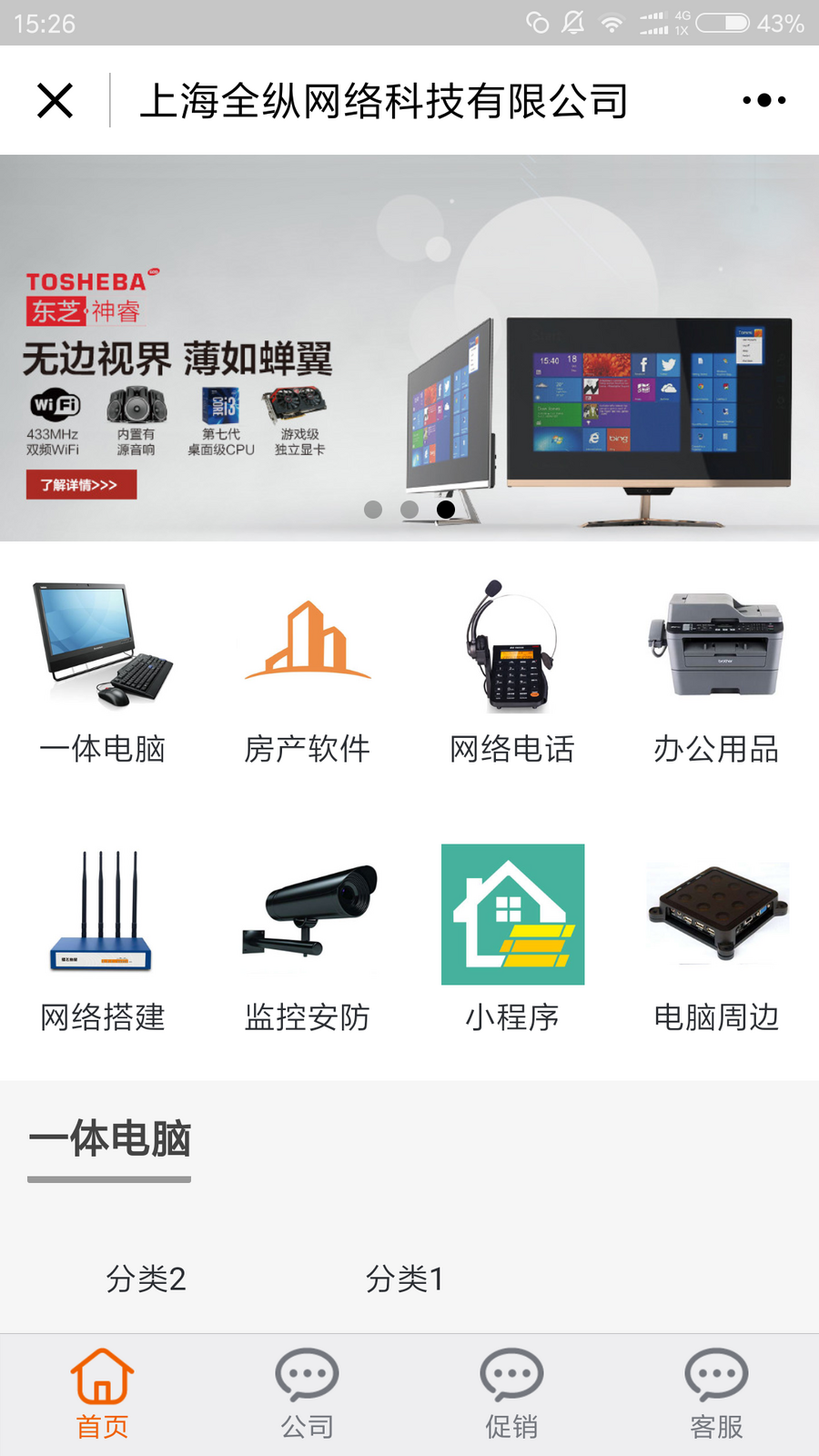Open the 分类2 category link
Viewport: 819px width, 1456px height.
point(146,1279)
